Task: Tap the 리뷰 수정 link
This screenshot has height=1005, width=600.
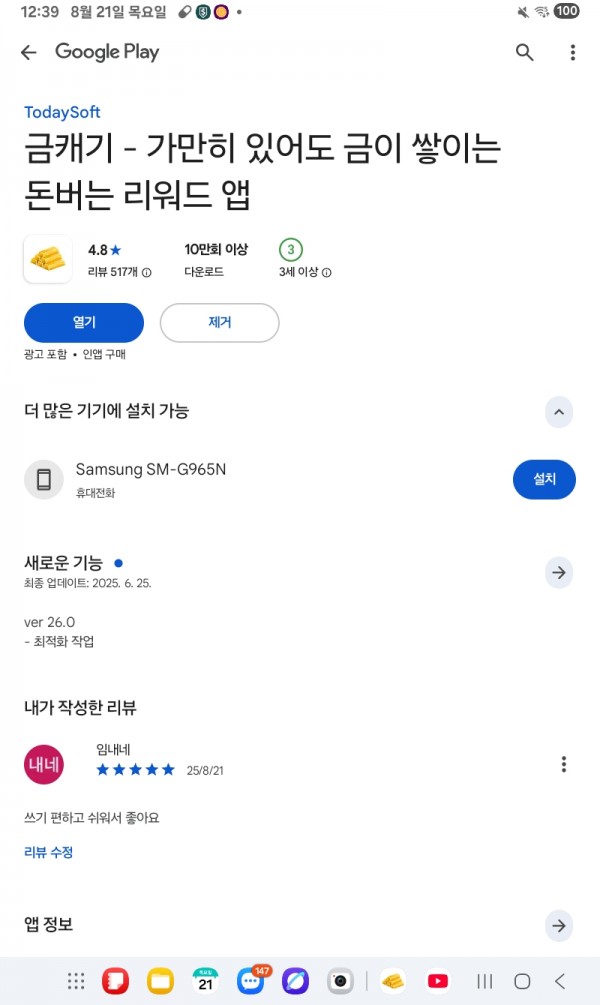Action: pyautogui.click(x=48, y=852)
